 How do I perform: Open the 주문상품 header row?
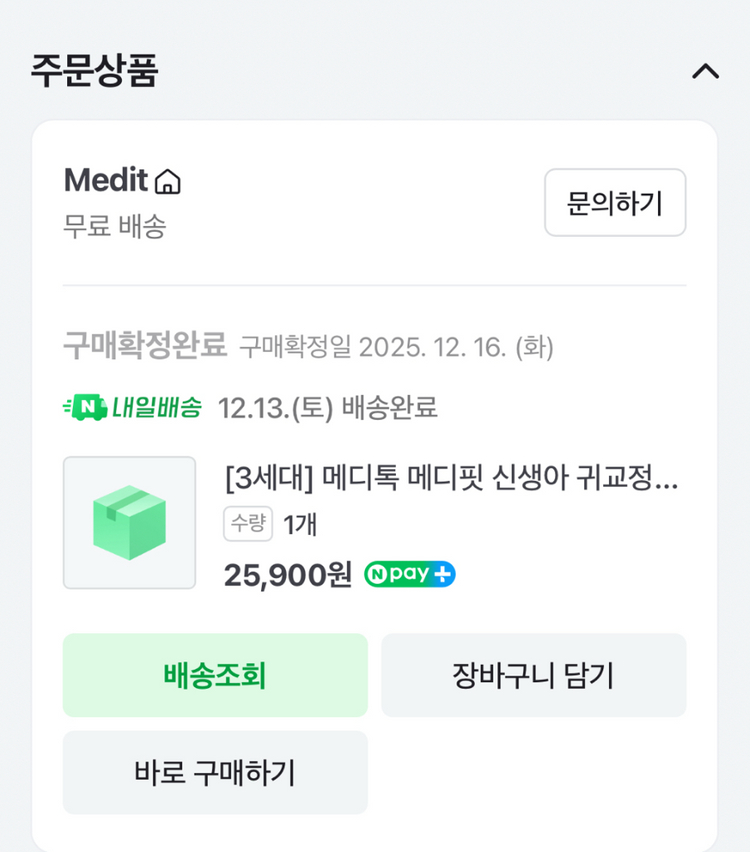[375, 70]
